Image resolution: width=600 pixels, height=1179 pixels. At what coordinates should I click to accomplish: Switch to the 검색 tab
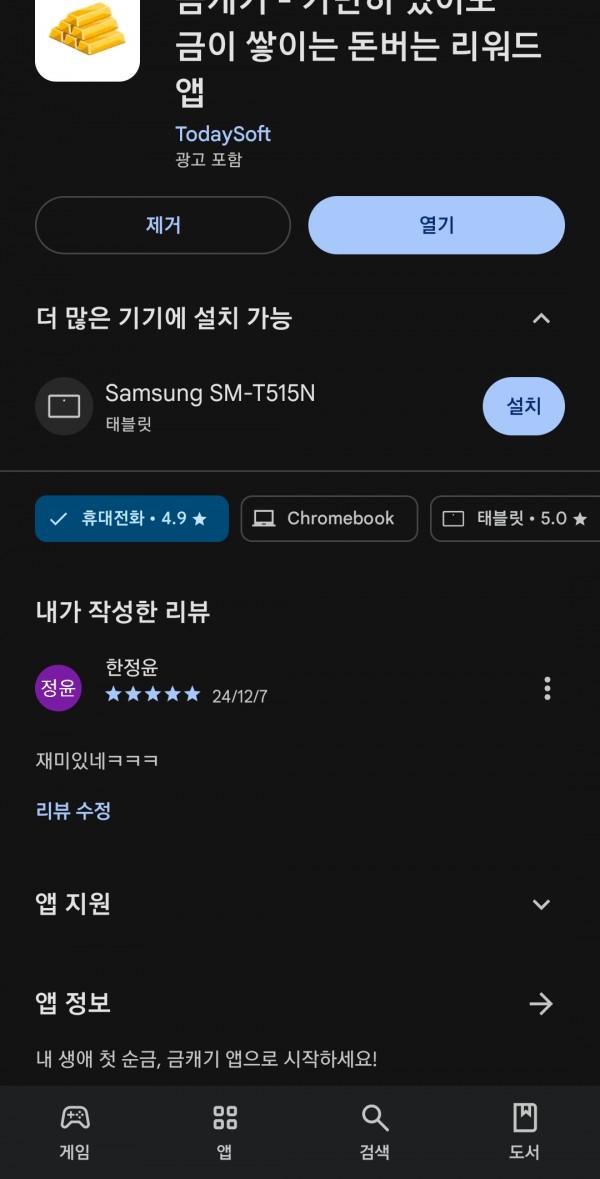click(x=374, y=1132)
